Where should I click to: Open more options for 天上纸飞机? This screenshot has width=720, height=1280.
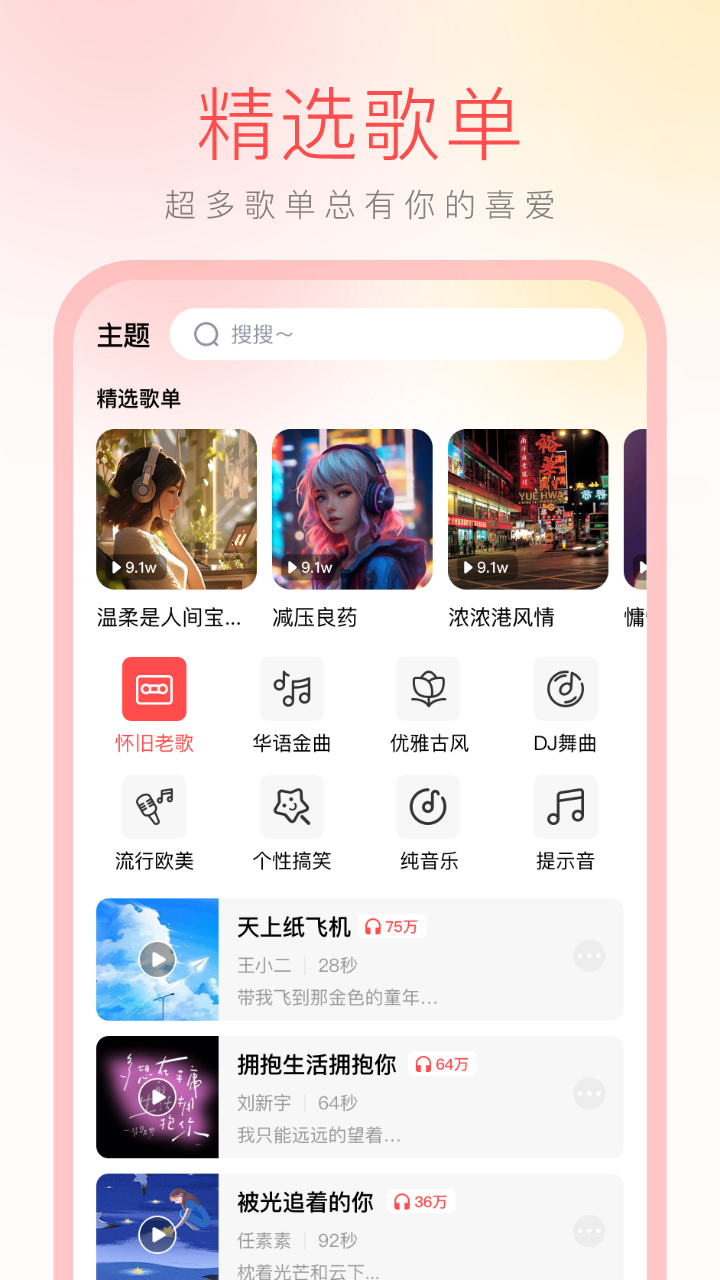tap(589, 957)
